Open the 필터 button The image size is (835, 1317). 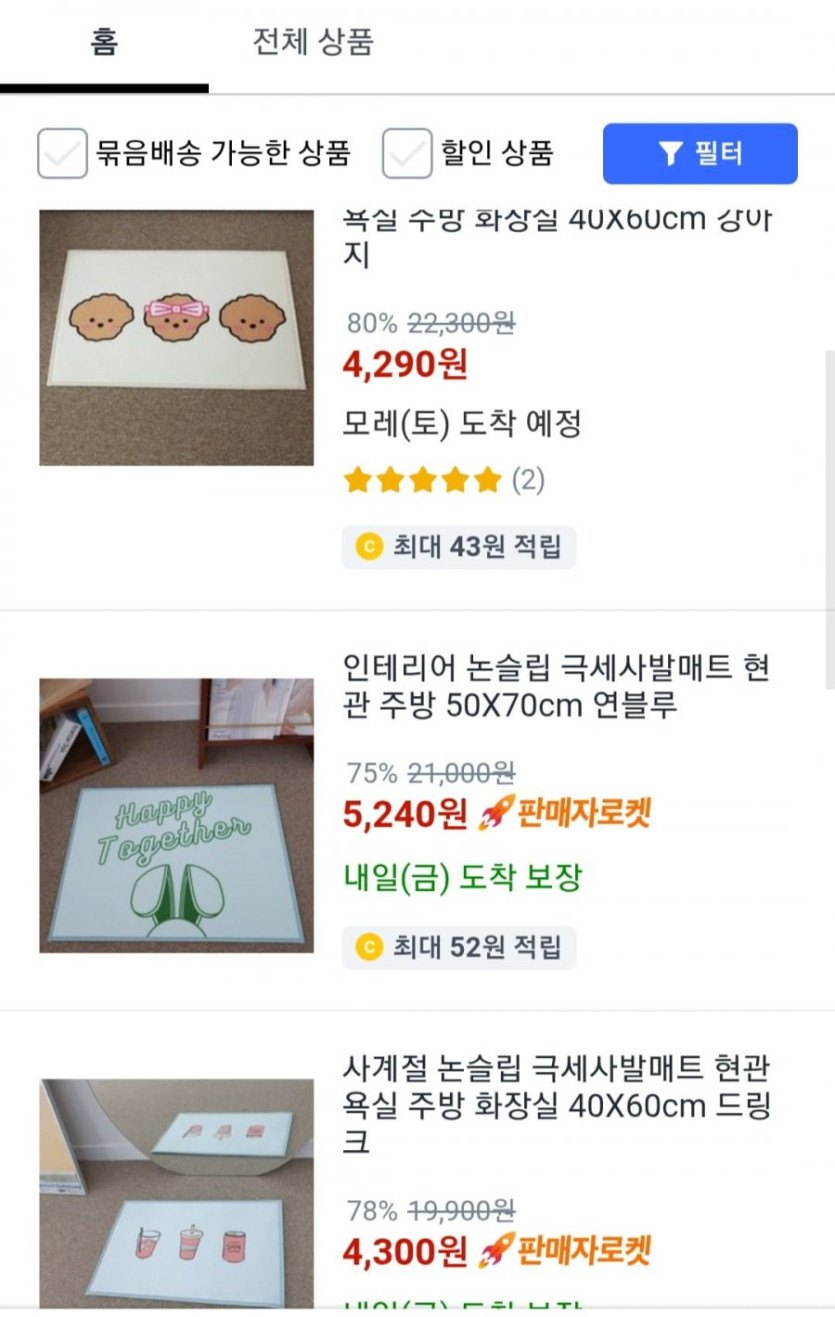[x=700, y=154]
